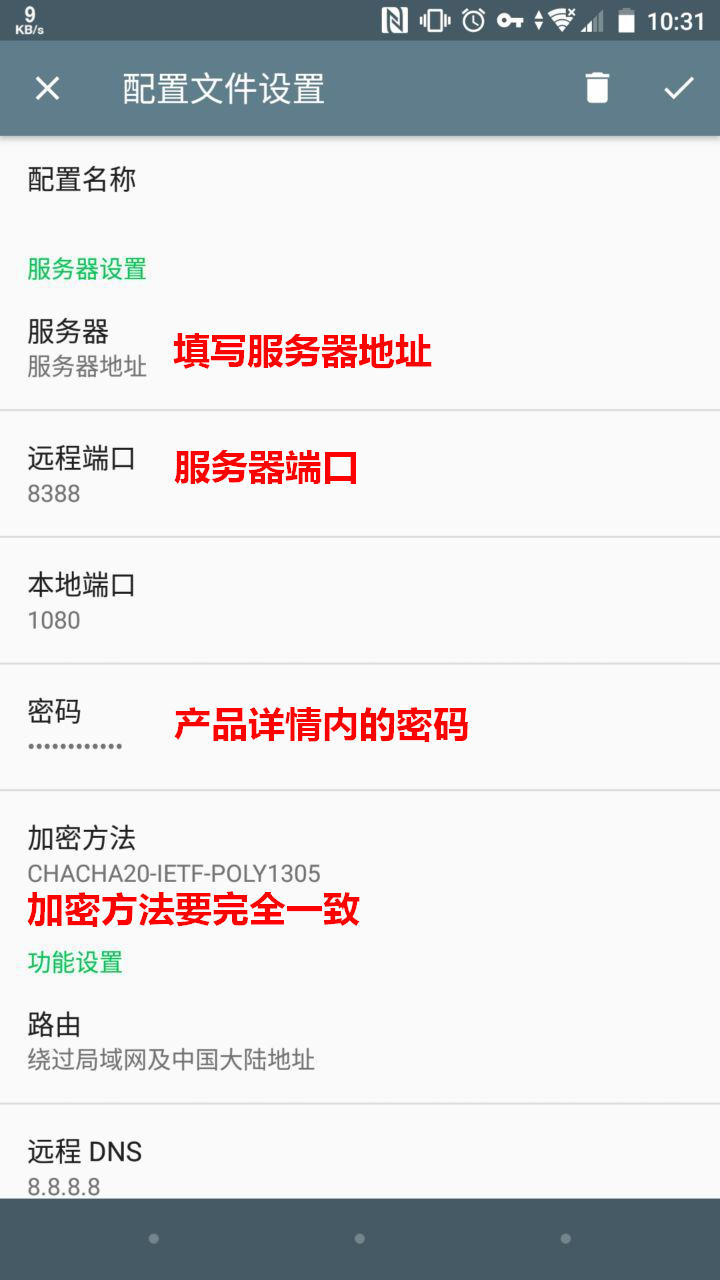The height and width of the screenshot is (1280, 720).
Task: Close the 配置文件设置 screen with the X
Action: coord(47,89)
